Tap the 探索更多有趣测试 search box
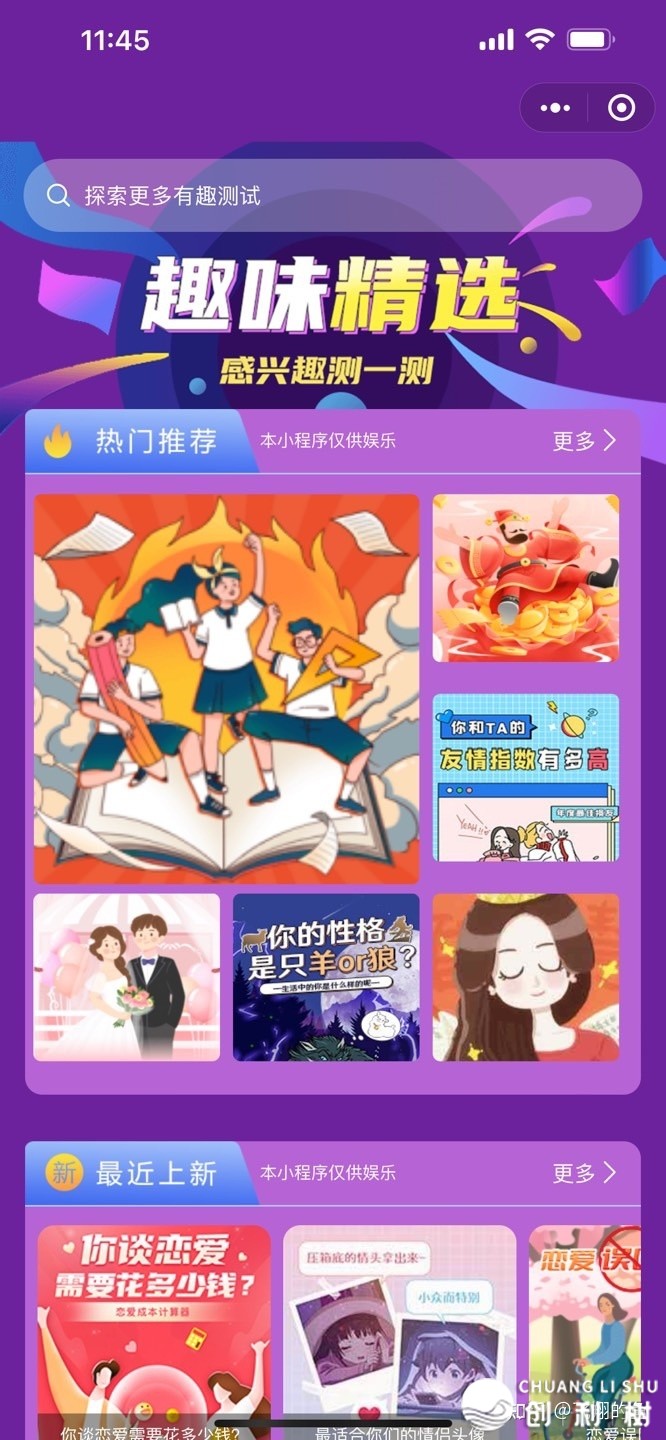 coord(332,195)
